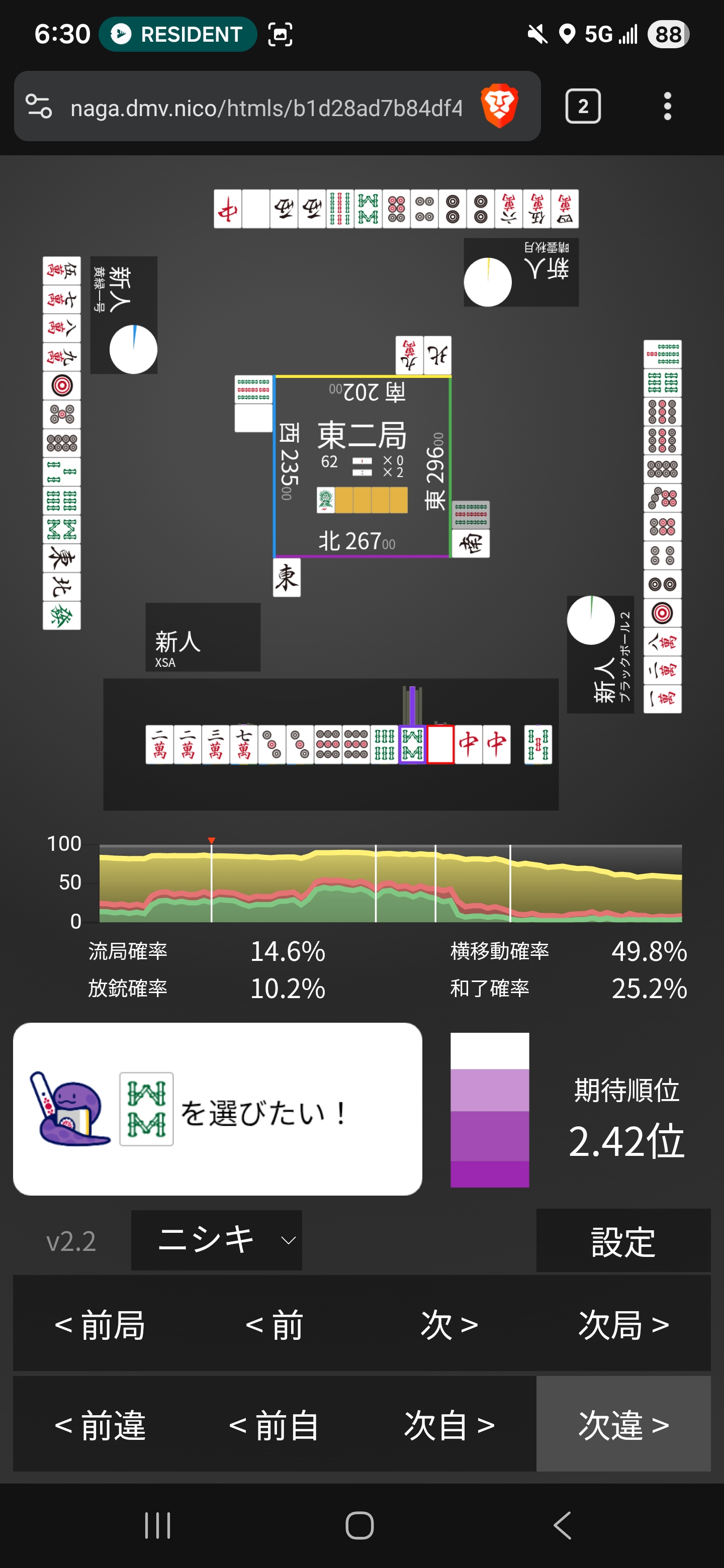Open site settings icon in address bar

point(39,107)
